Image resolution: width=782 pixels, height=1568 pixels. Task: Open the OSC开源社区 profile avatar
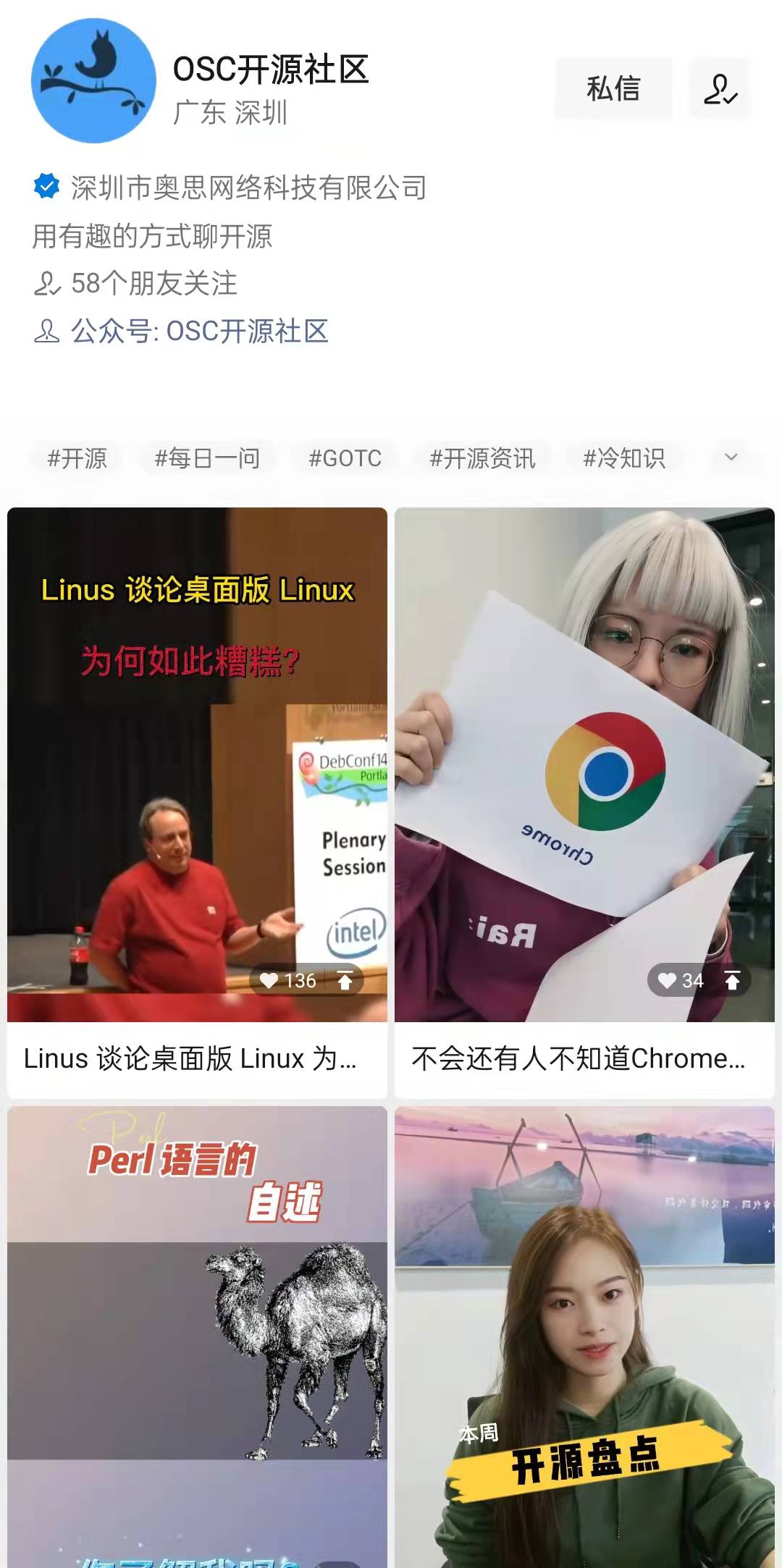click(93, 80)
